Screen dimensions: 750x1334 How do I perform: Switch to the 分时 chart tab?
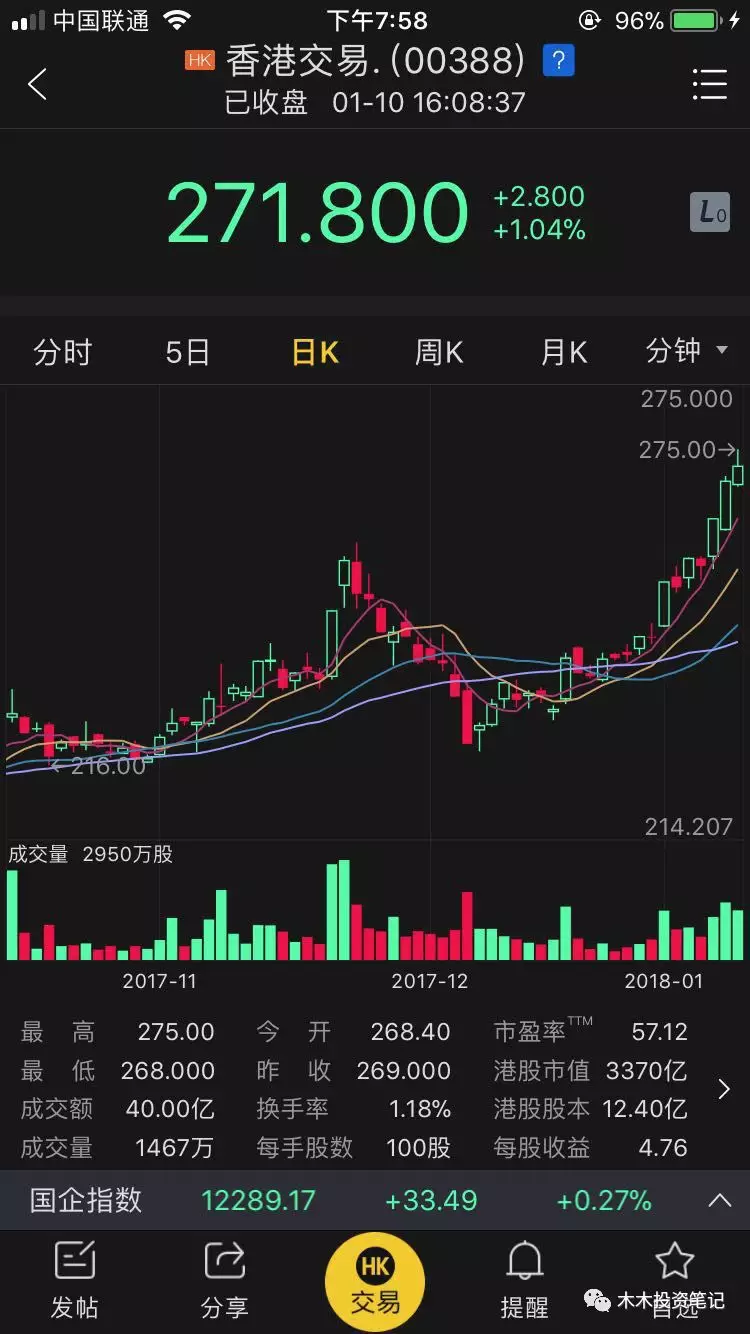click(x=63, y=352)
